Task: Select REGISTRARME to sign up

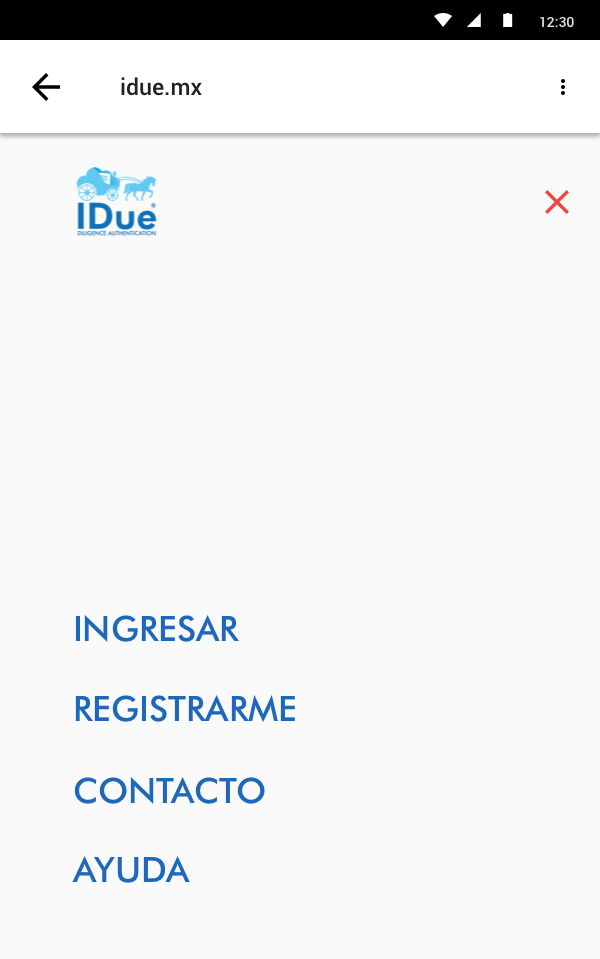Action: 185,709
